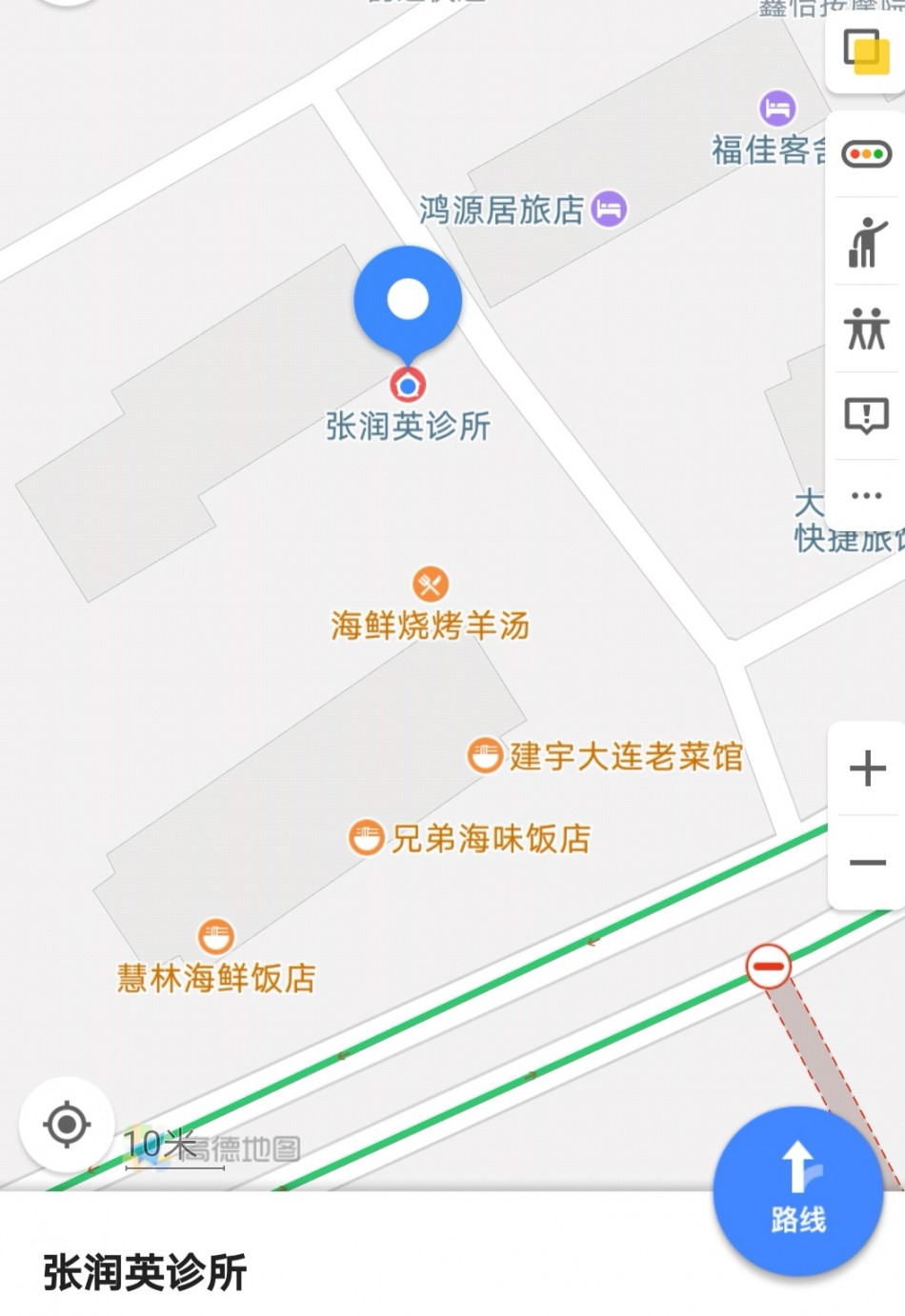Select the 鸿源居旅店 hotel marker
905x1316 pixels.
pos(609,209)
